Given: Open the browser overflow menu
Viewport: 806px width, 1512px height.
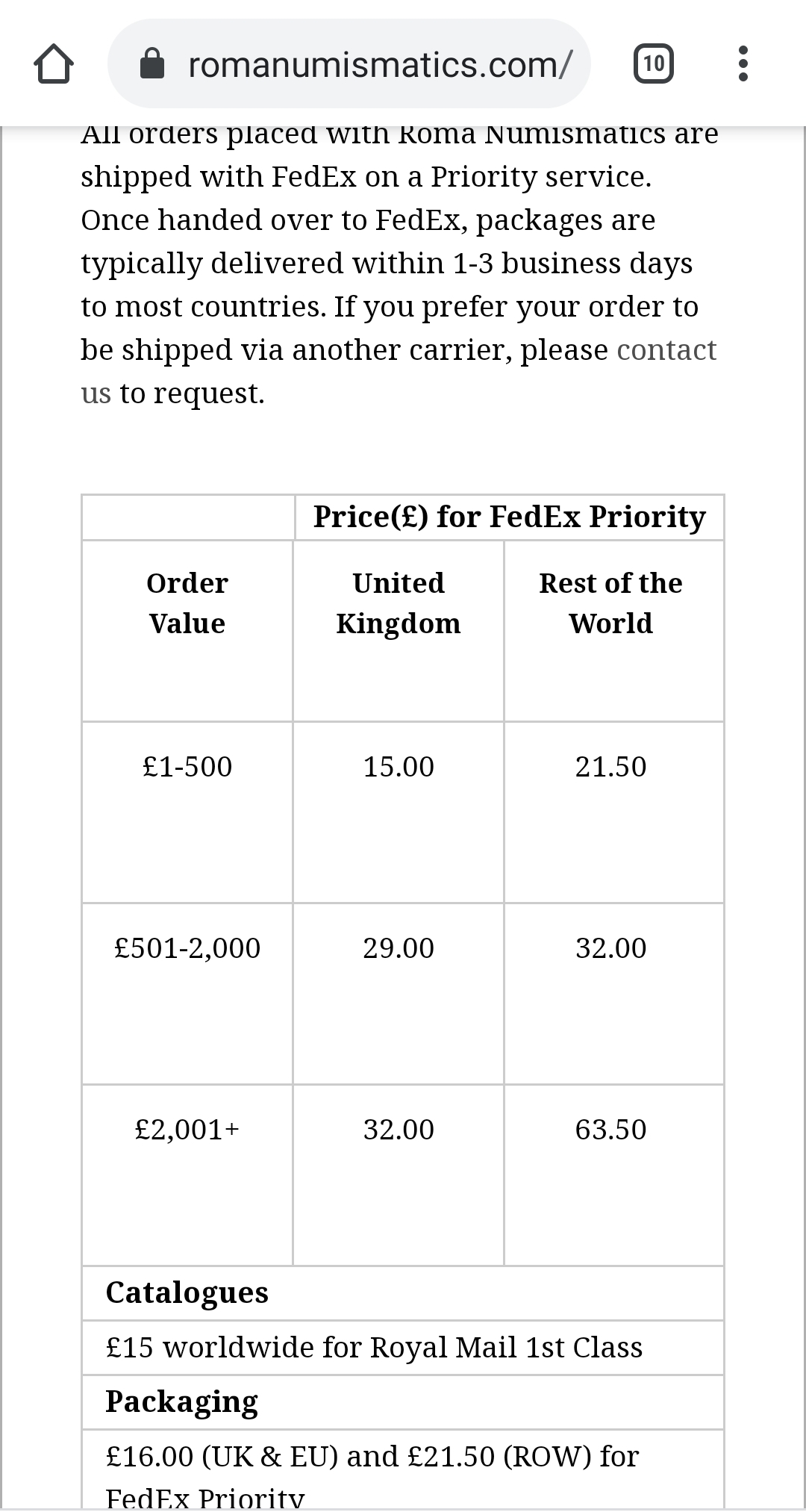Looking at the screenshot, I should (x=743, y=64).
